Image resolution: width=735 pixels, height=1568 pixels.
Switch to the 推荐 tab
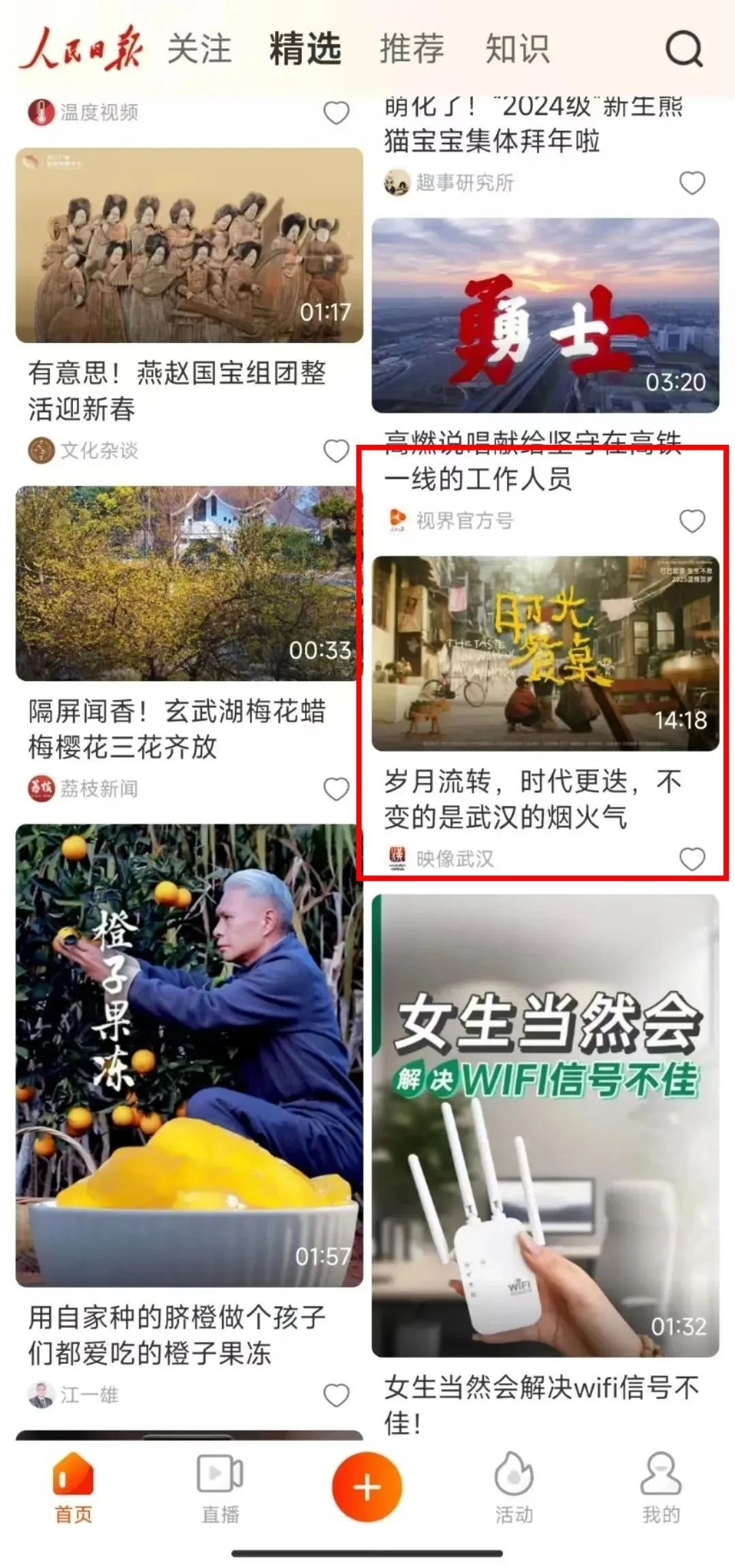[412, 50]
